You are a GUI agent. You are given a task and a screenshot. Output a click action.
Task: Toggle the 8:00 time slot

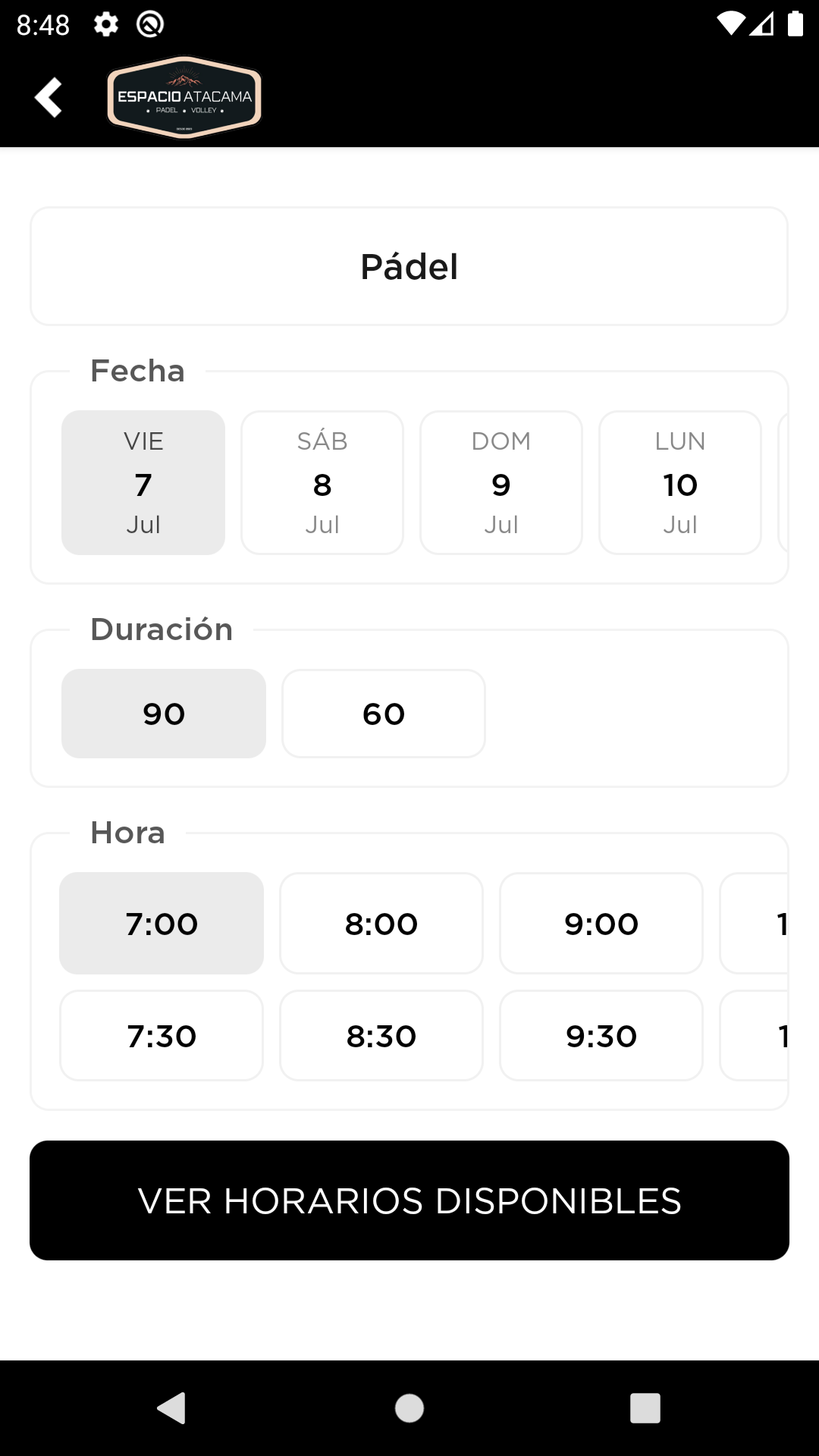click(381, 923)
